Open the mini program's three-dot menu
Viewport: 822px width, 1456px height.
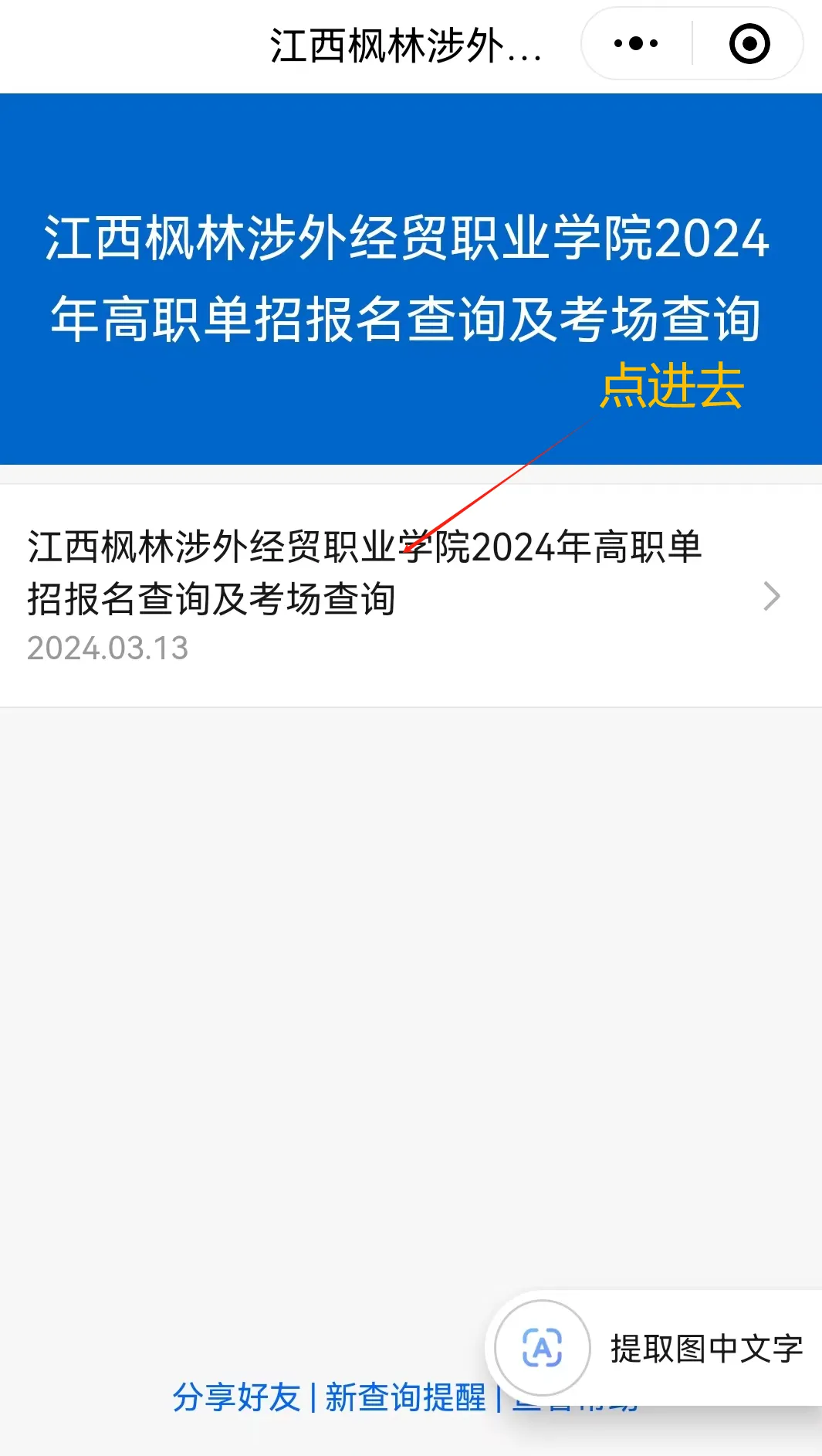[x=636, y=44]
